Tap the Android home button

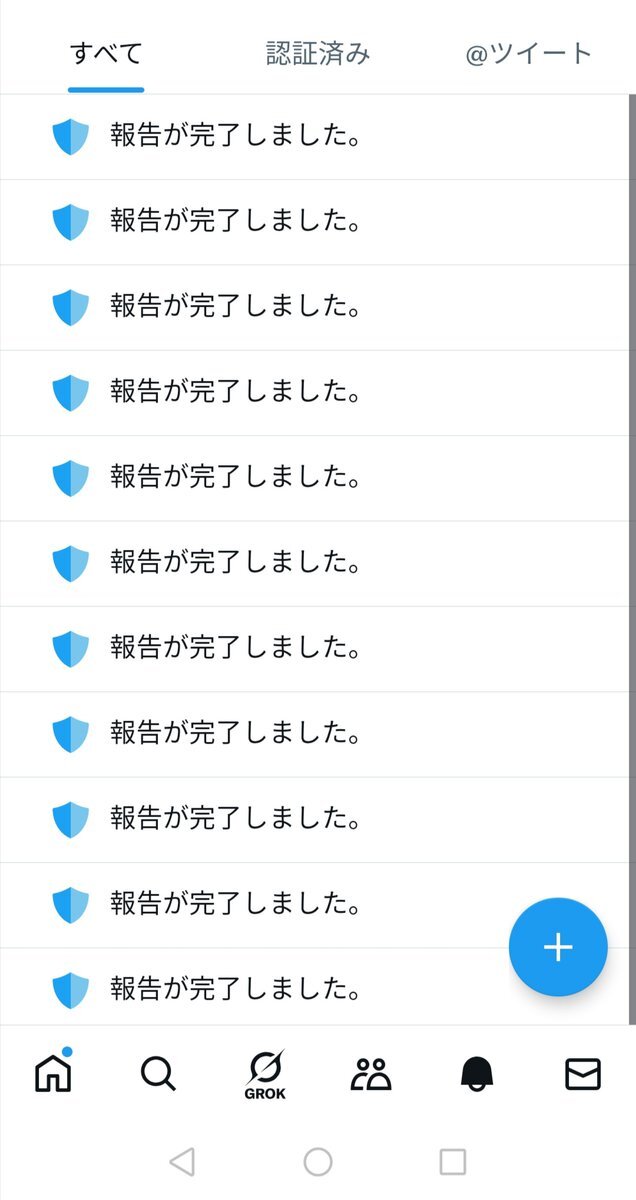[x=318, y=1161]
